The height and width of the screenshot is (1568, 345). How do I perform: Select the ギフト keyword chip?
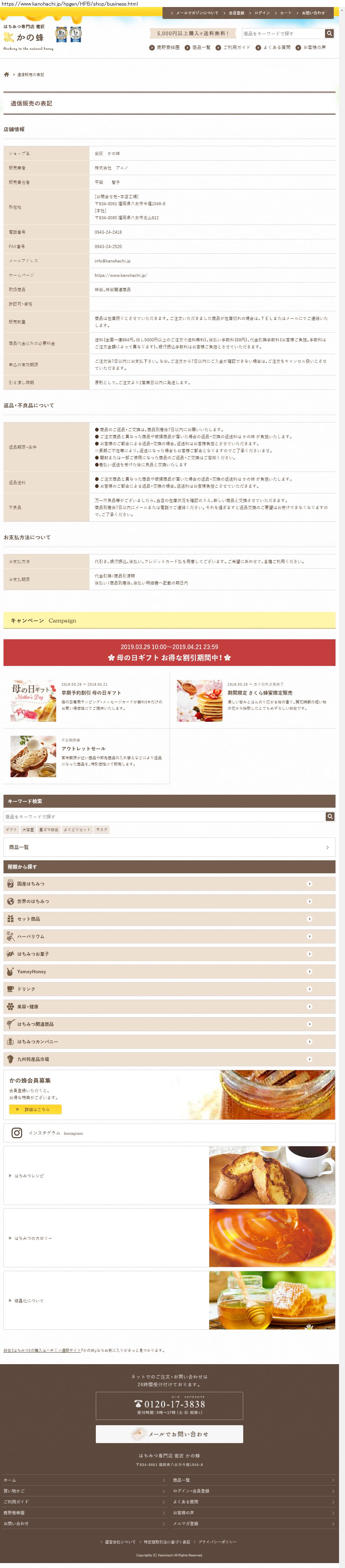click(12, 830)
